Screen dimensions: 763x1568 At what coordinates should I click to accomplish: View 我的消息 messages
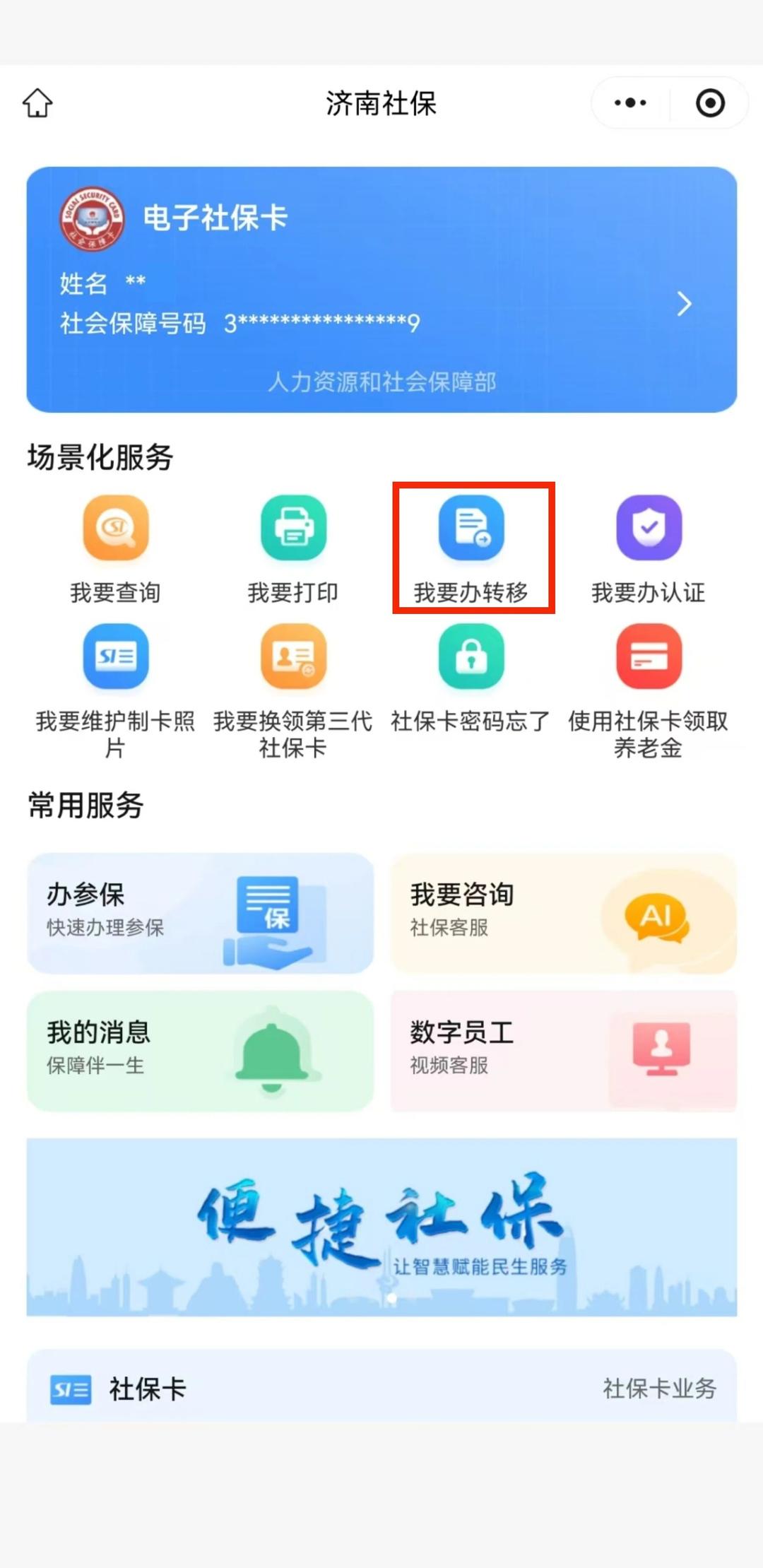(x=201, y=1051)
